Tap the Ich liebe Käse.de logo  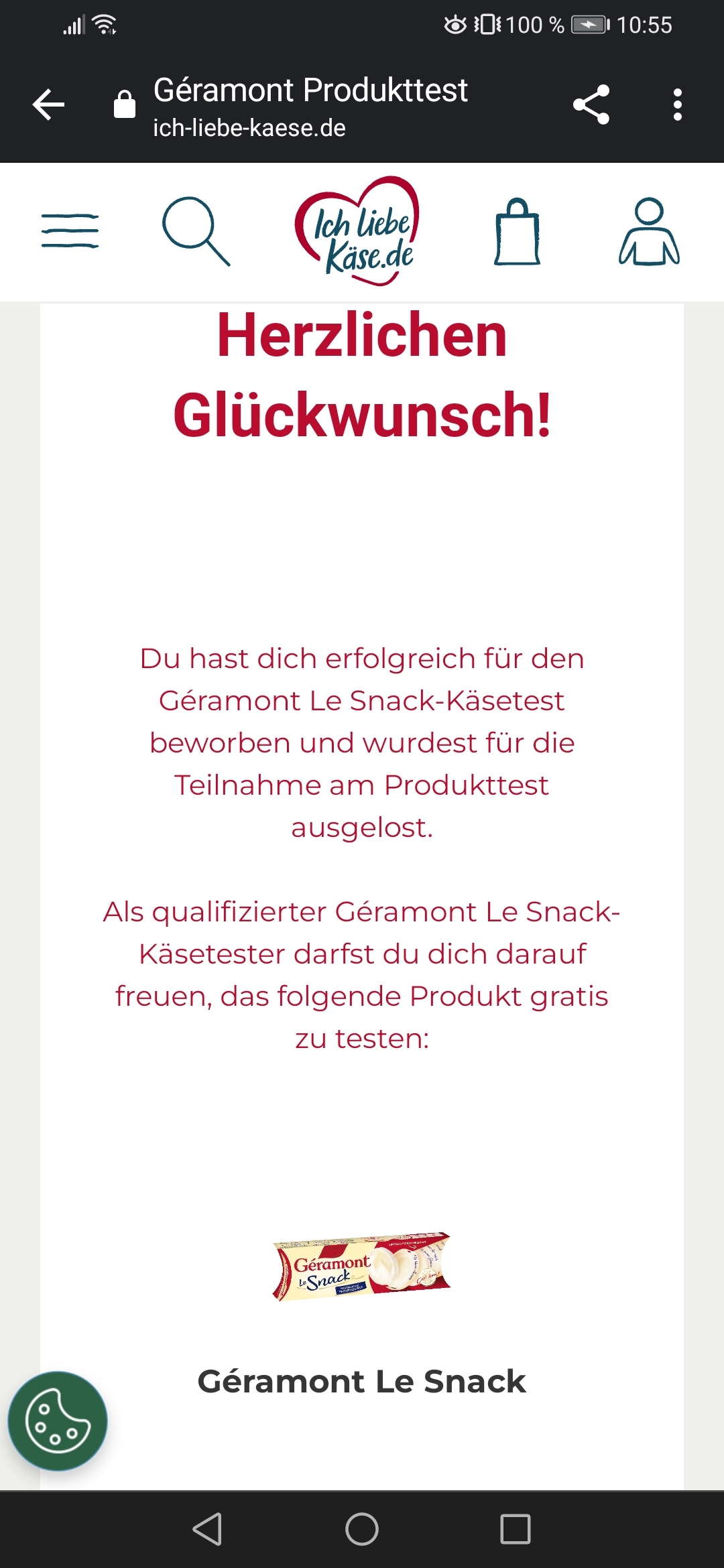(x=358, y=231)
